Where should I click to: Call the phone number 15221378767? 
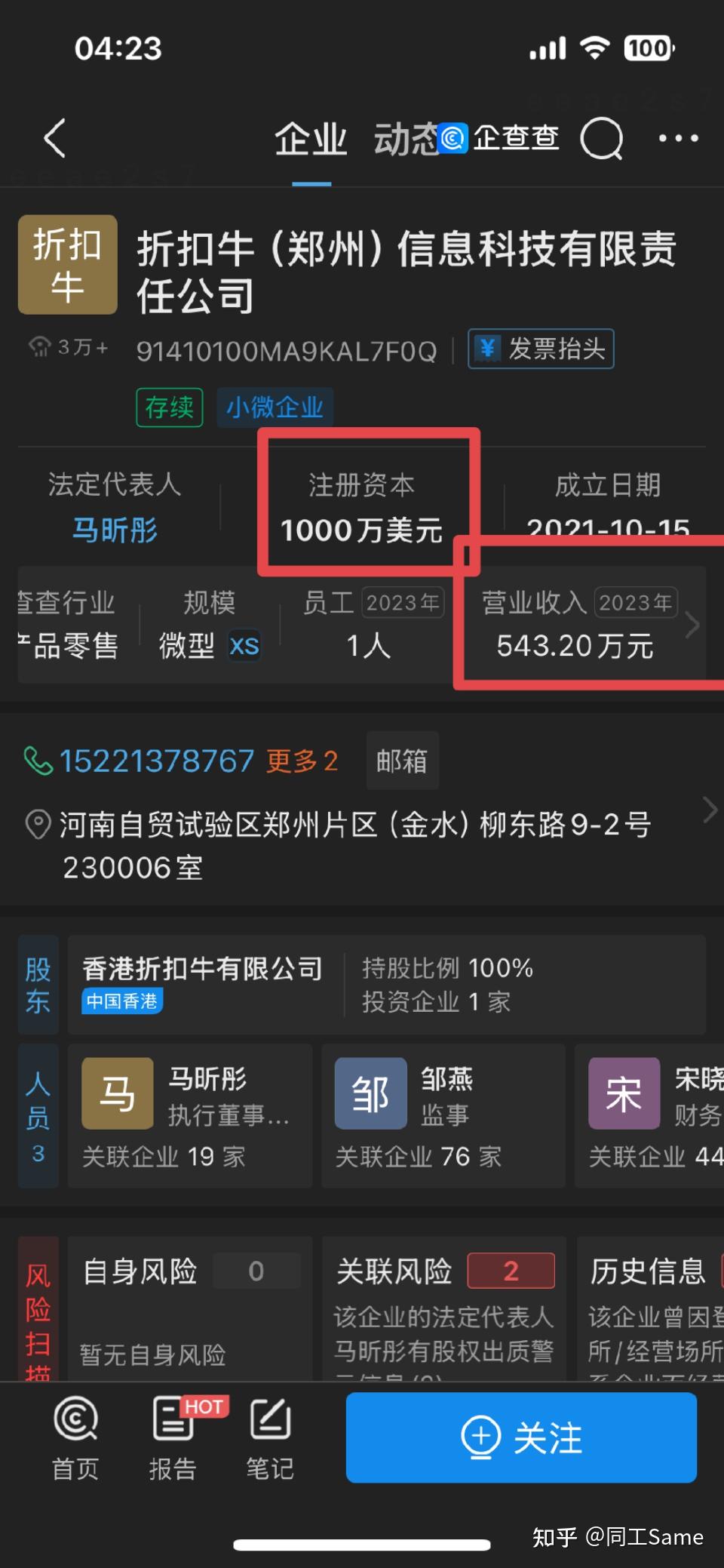click(156, 761)
